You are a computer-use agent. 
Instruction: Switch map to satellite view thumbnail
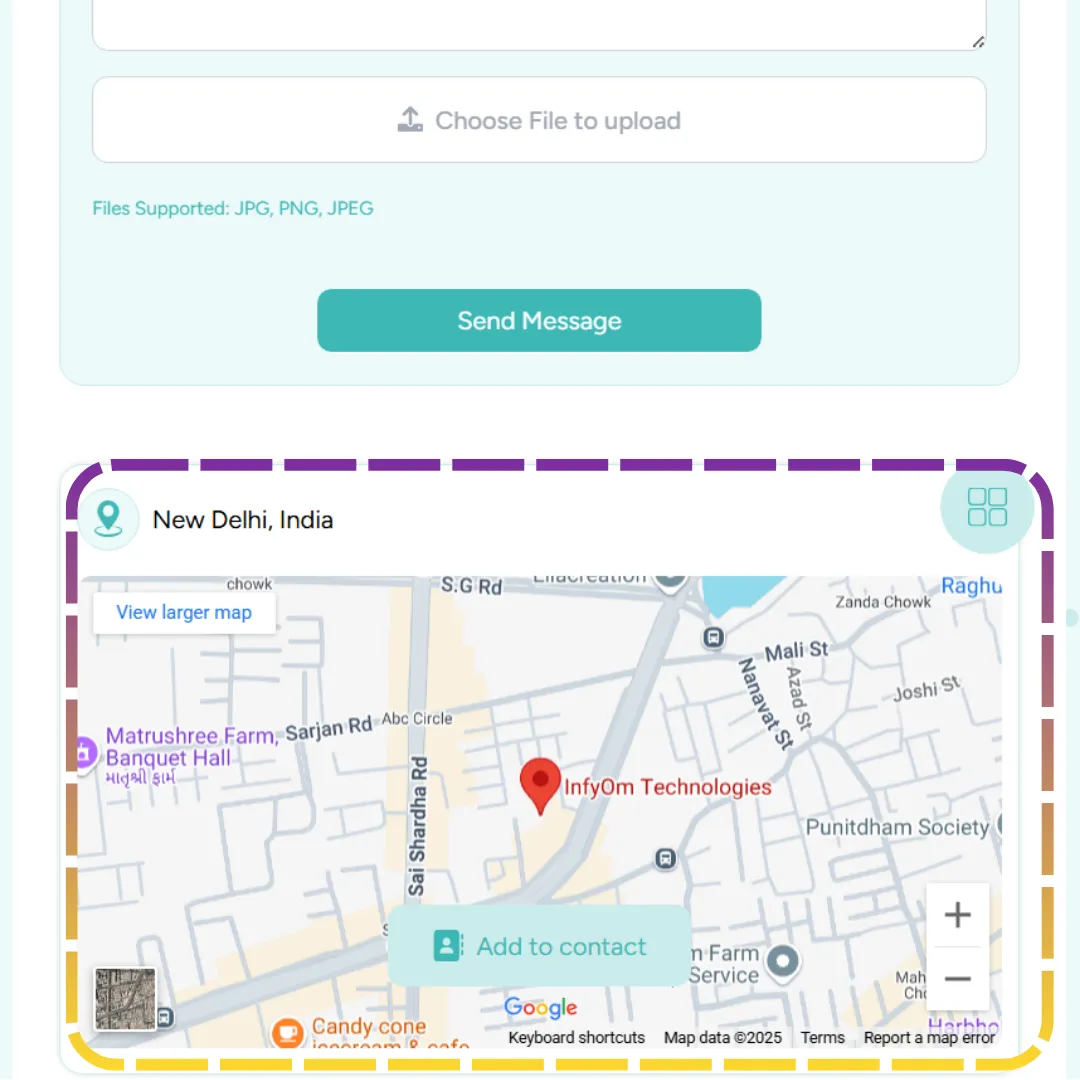click(125, 998)
